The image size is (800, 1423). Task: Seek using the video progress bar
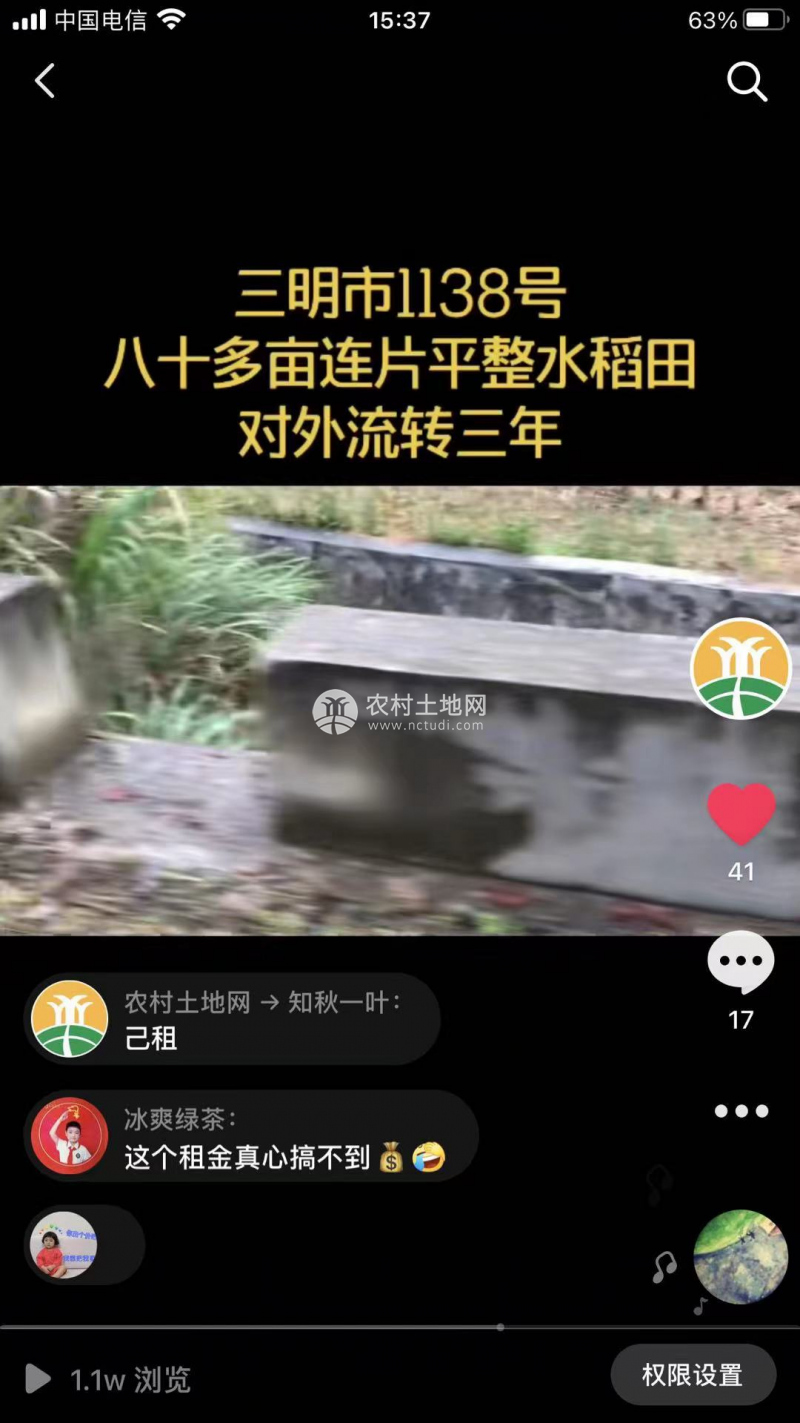click(400, 1327)
